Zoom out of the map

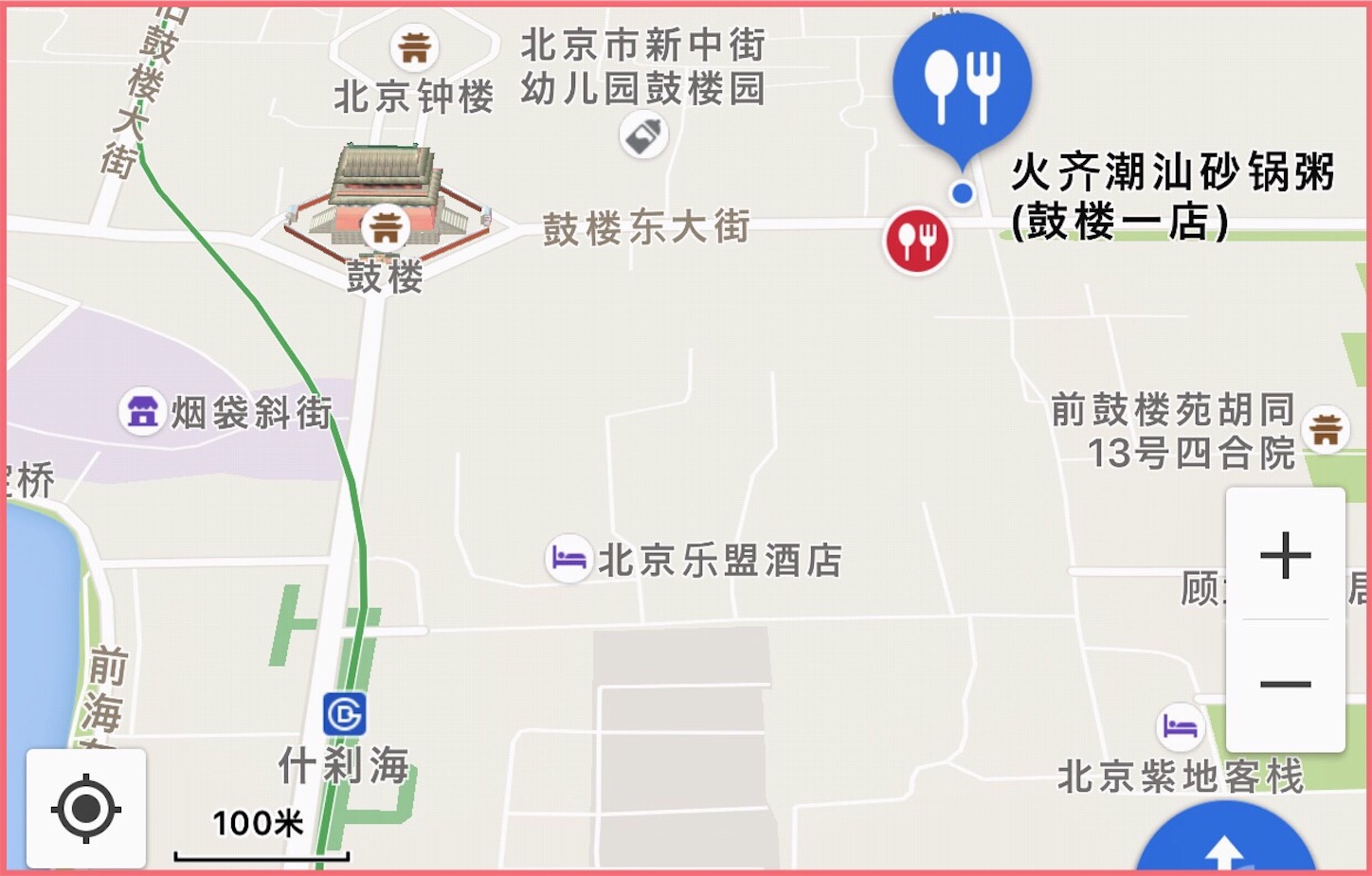1285,684
